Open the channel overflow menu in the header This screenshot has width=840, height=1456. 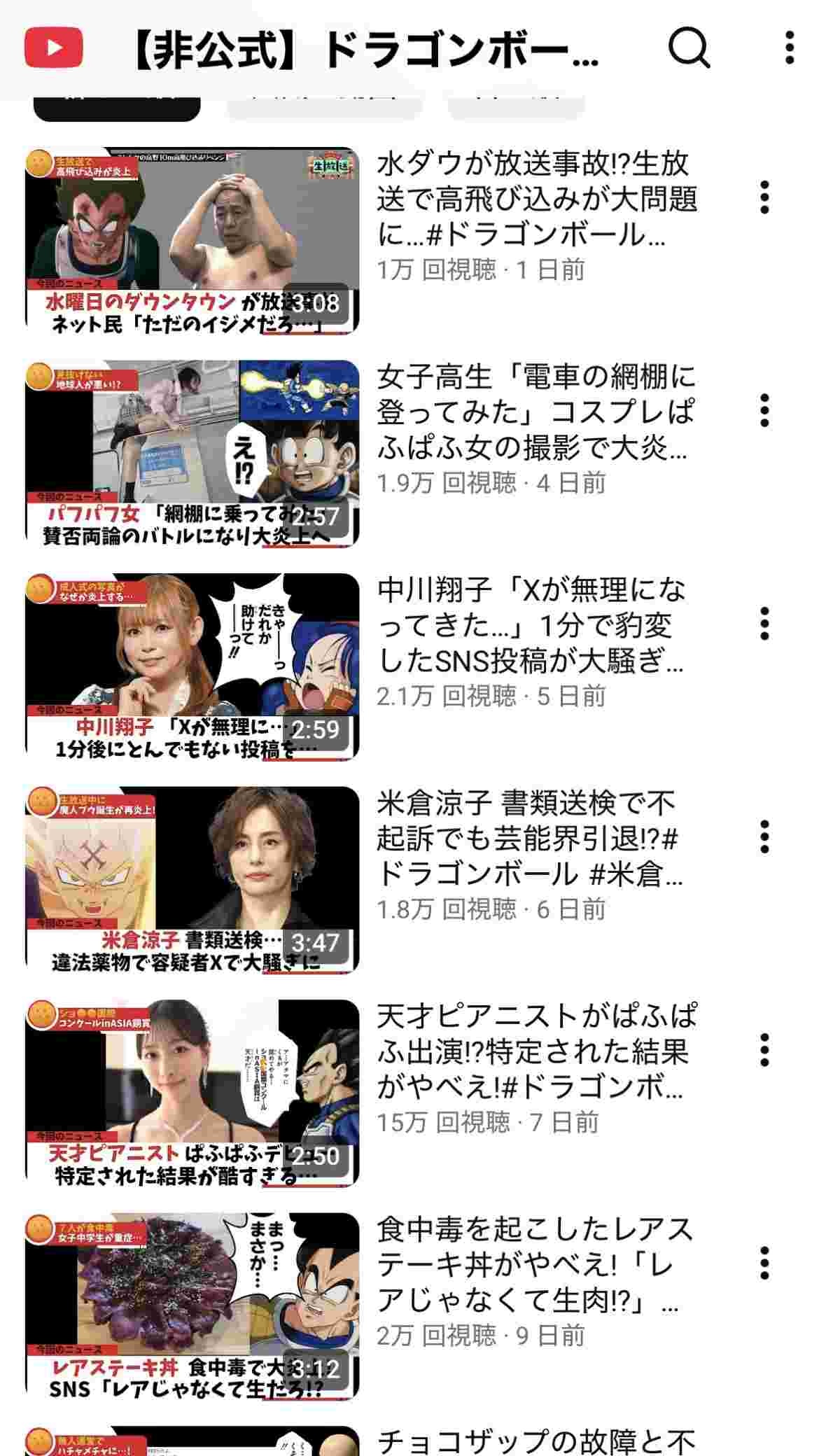point(790,48)
